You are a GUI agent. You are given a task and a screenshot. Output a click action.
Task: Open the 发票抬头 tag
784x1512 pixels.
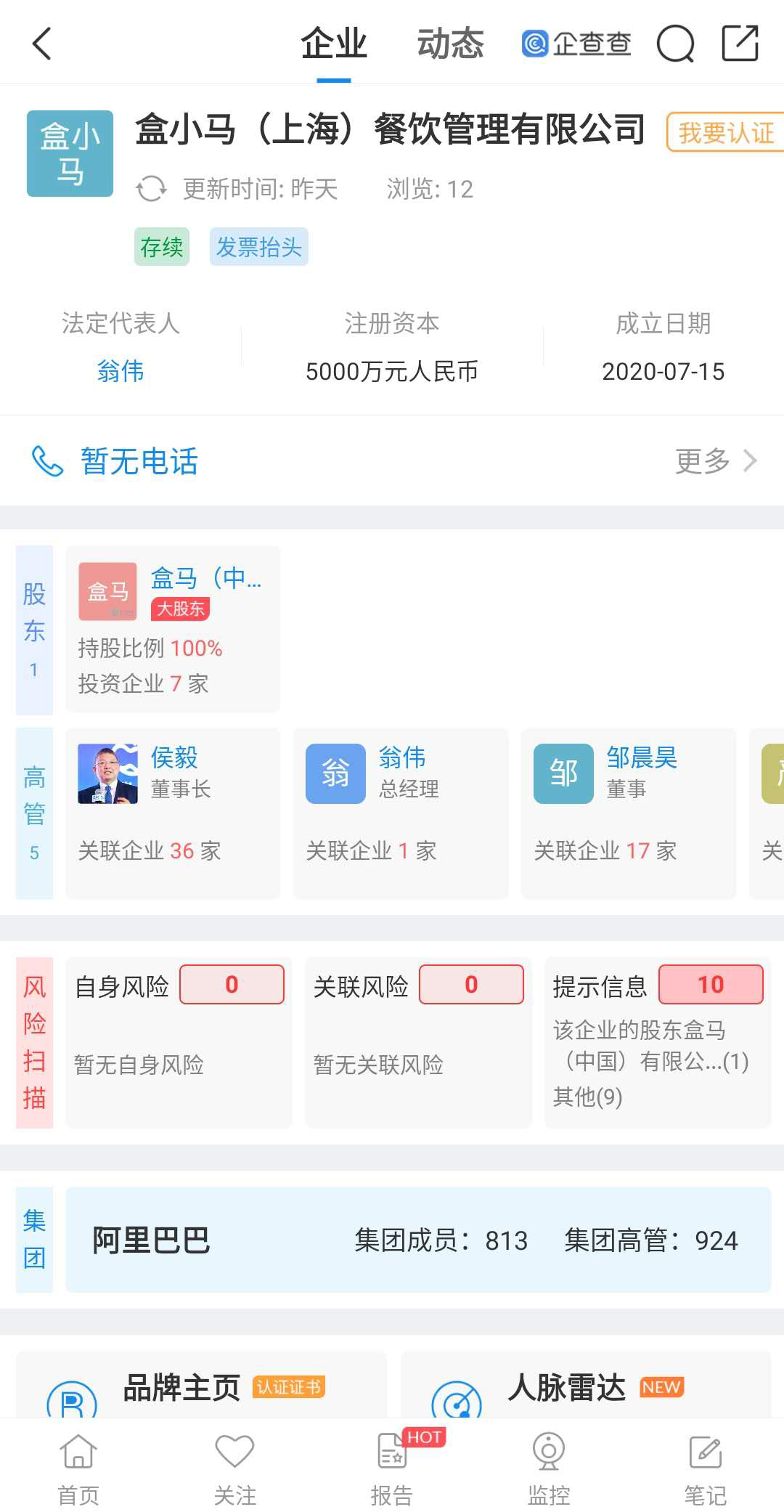tap(259, 247)
